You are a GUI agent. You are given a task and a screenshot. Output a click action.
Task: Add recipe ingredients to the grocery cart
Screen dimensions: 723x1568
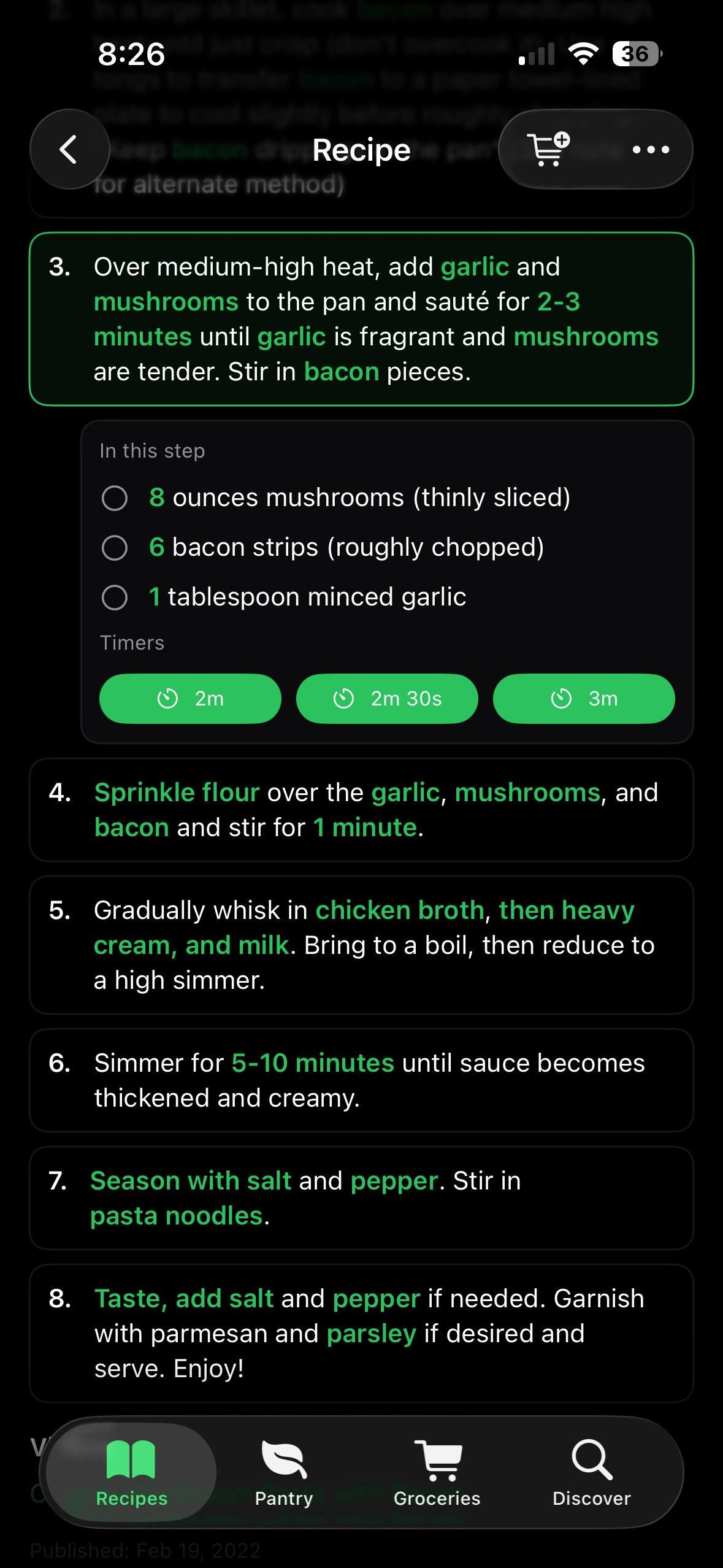548,149
